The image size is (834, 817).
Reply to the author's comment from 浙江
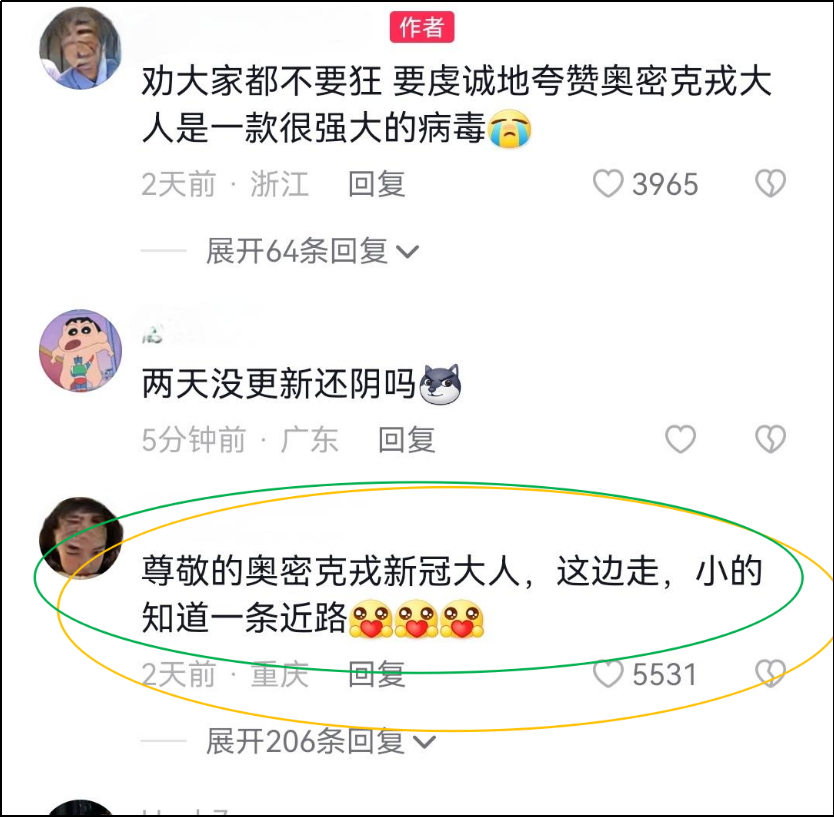tap(376, 184)
